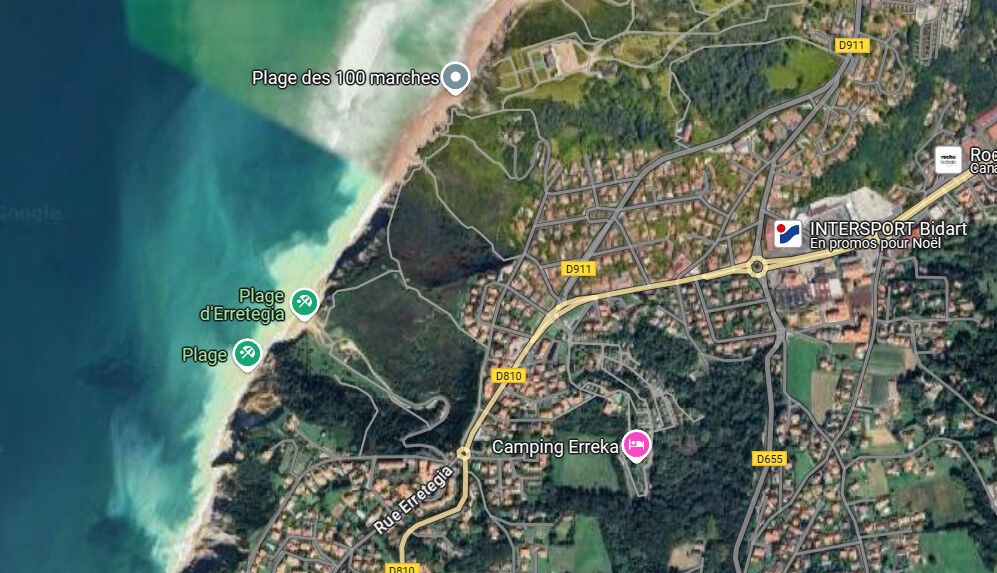Viewport: 997px width, 573px height.
Task: Tap the beach pin labelled Plage
Action: [x=247, y=352]
